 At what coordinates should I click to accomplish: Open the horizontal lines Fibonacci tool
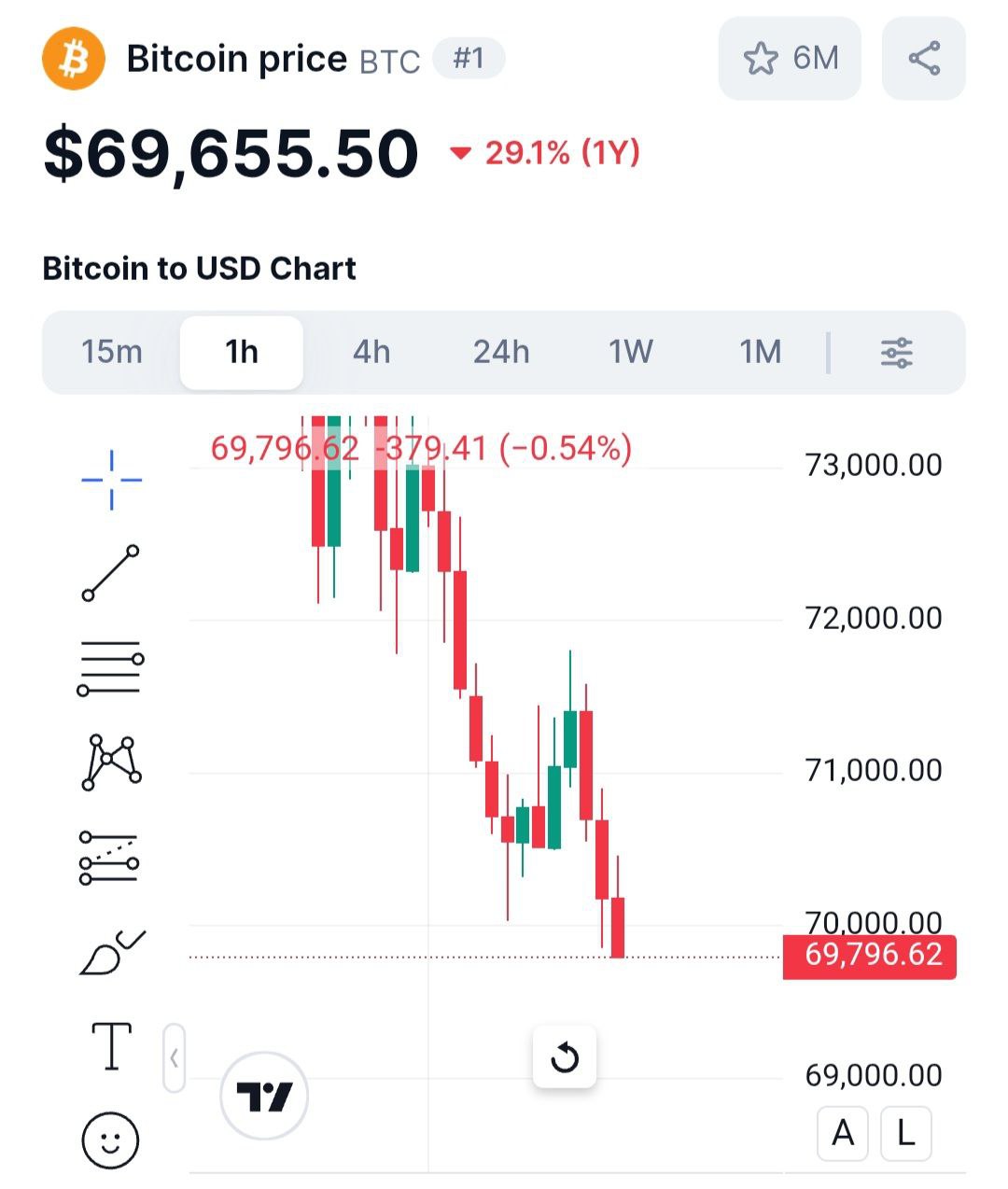(x=111, y=668)
